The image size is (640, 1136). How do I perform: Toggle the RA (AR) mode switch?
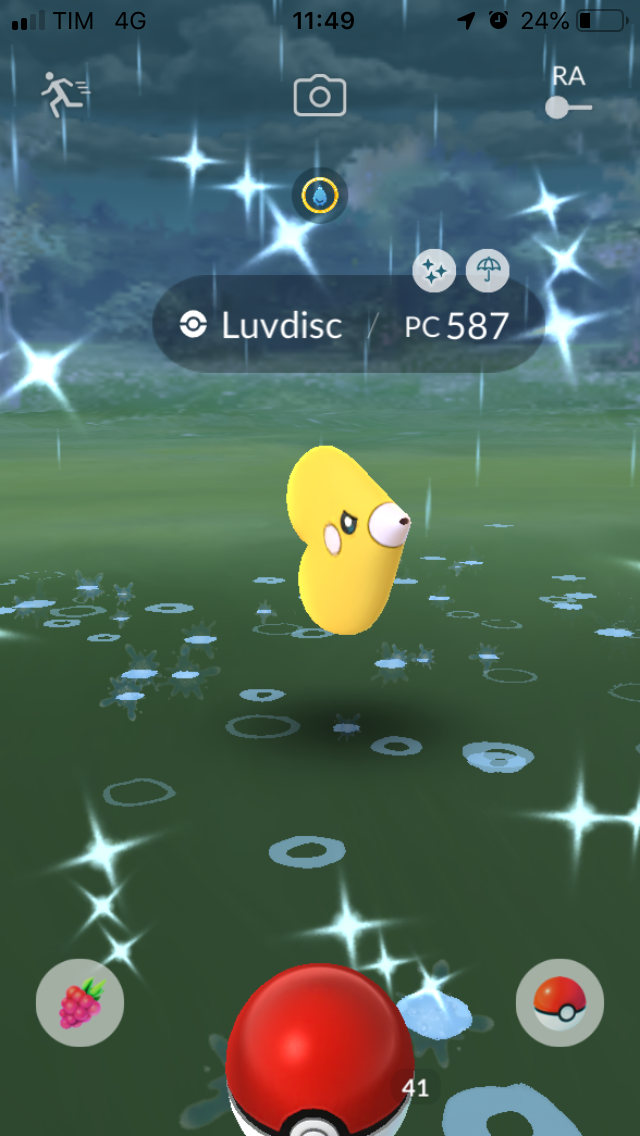[x=569, y=106]
